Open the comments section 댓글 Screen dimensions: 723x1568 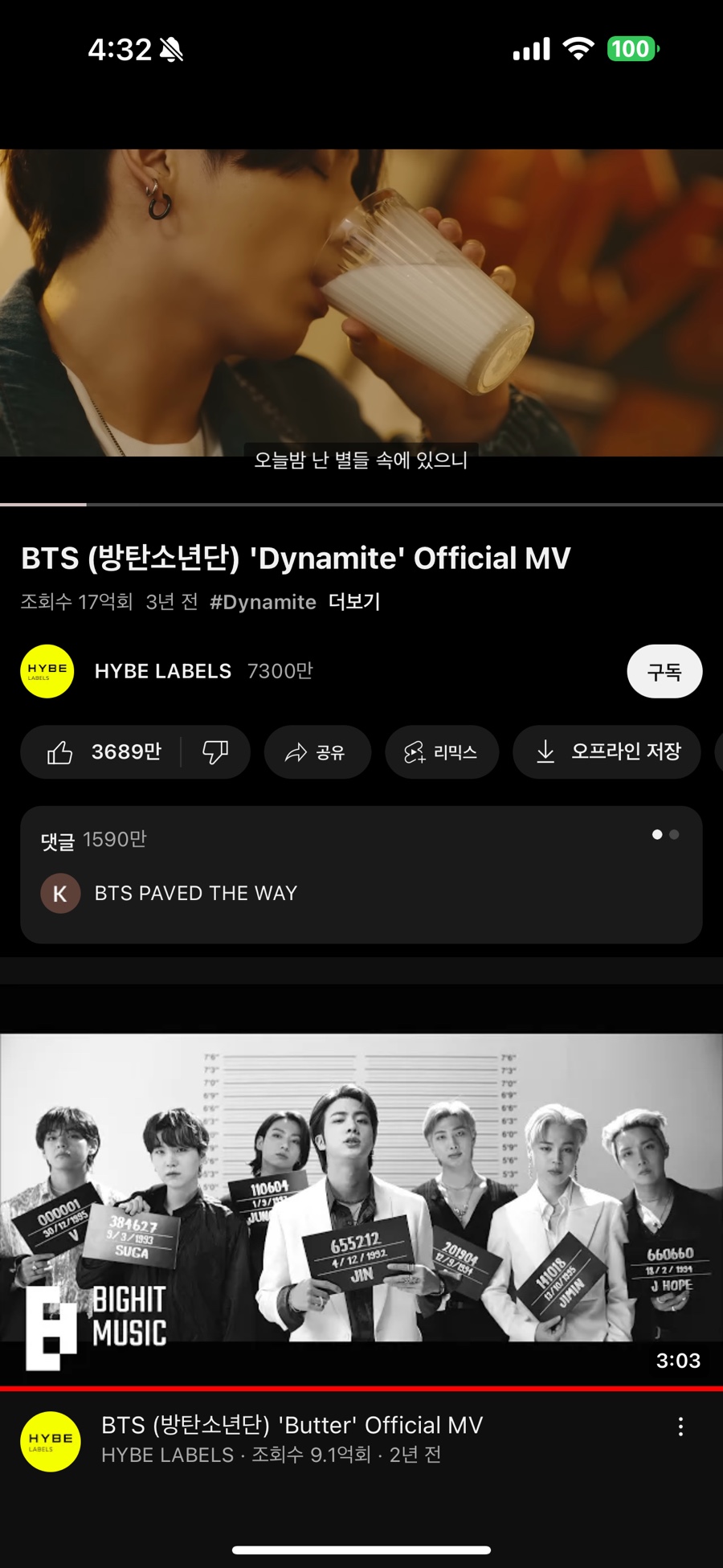tap(361, 874)
